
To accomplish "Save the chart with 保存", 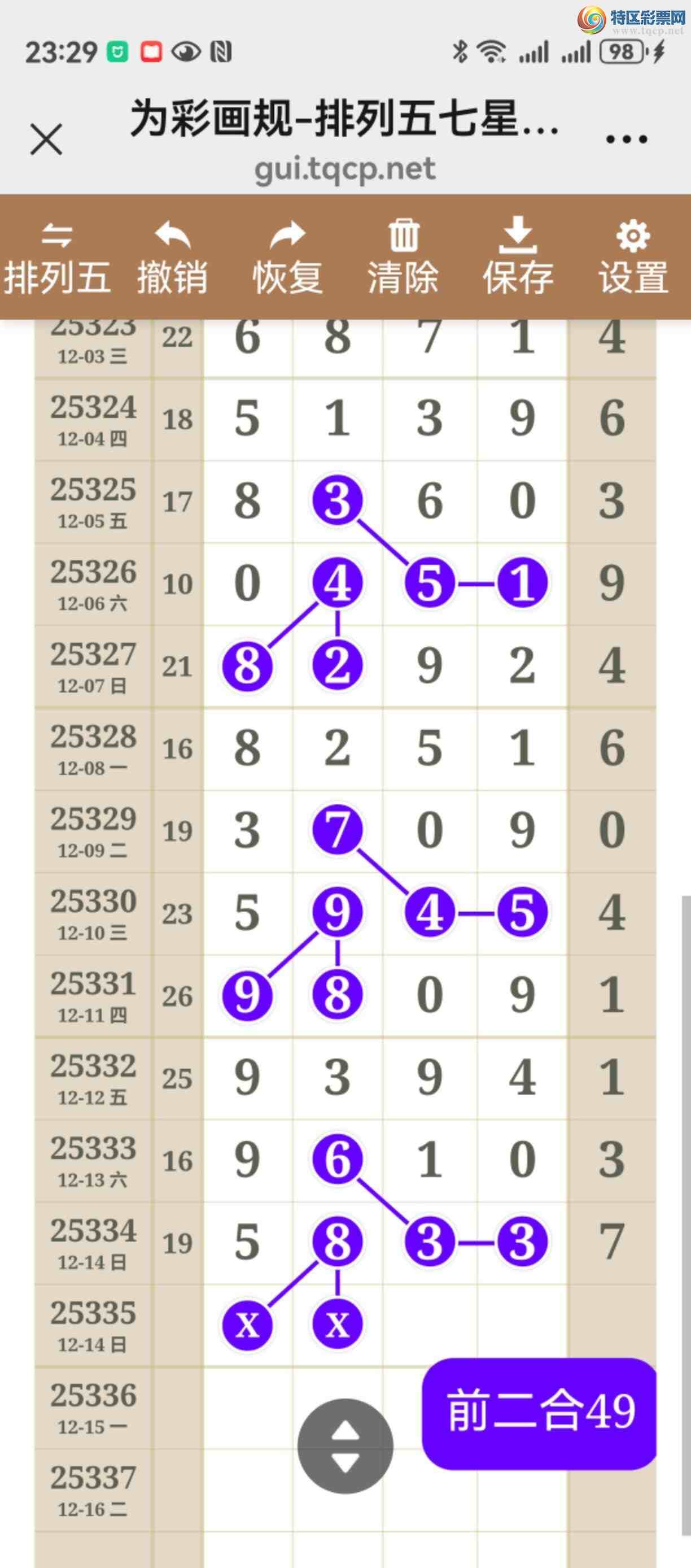I will (518, 259).
